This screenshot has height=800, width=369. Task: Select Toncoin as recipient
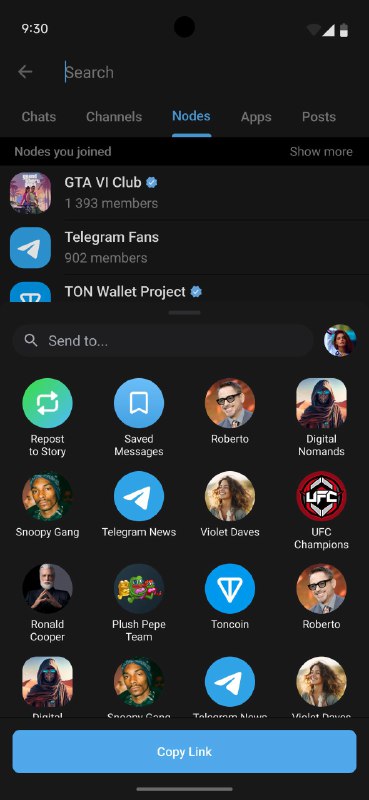(230, 597)
